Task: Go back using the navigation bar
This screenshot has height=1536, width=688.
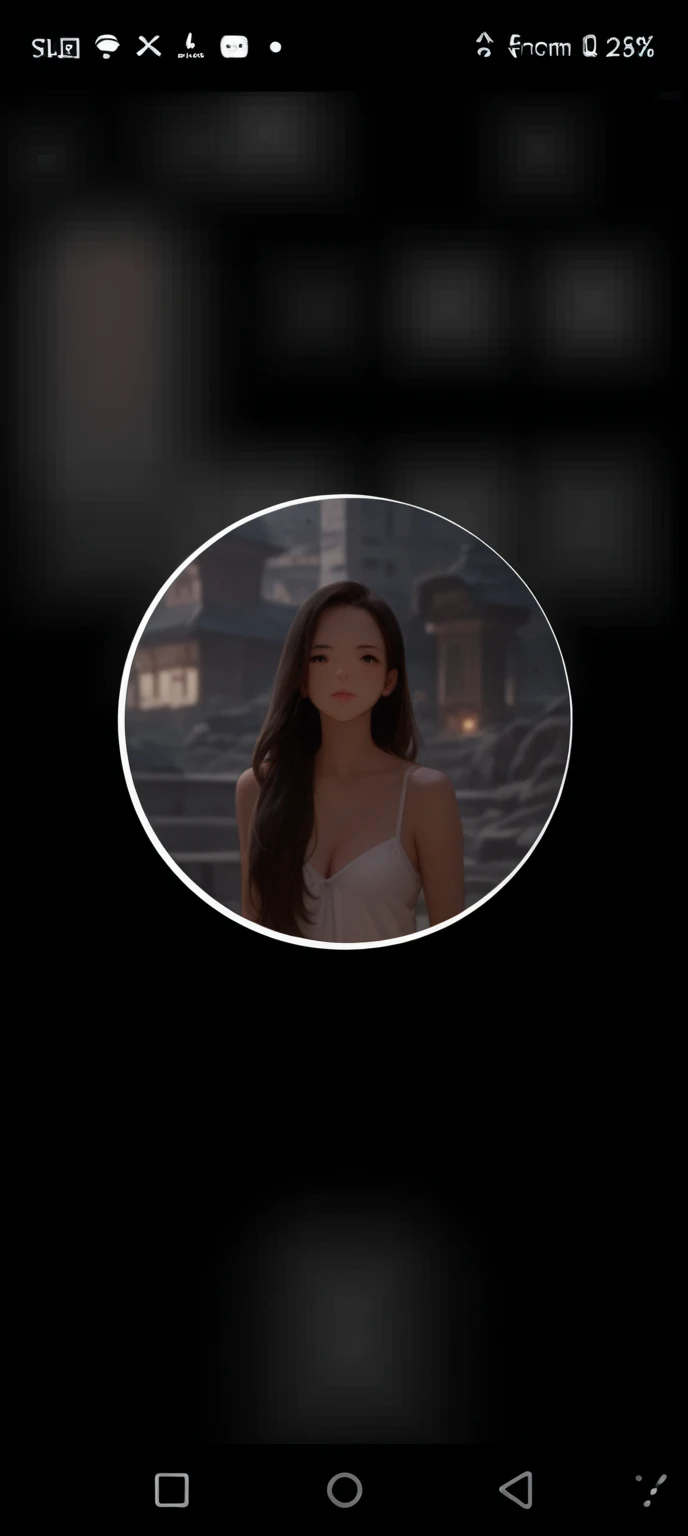Action: (x=516, y=1490)
